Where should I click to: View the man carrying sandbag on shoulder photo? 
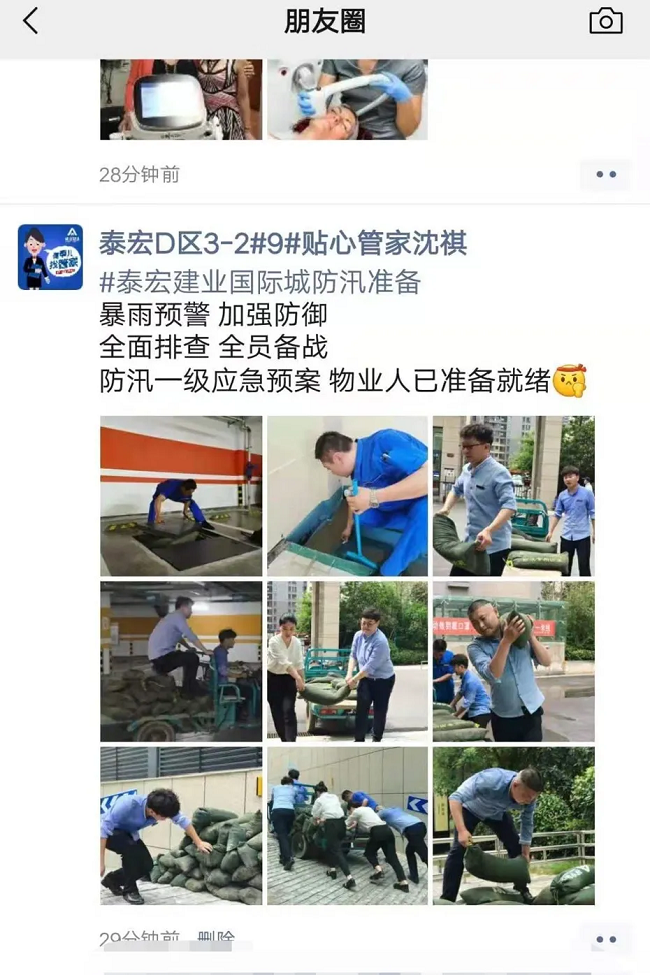513,661
